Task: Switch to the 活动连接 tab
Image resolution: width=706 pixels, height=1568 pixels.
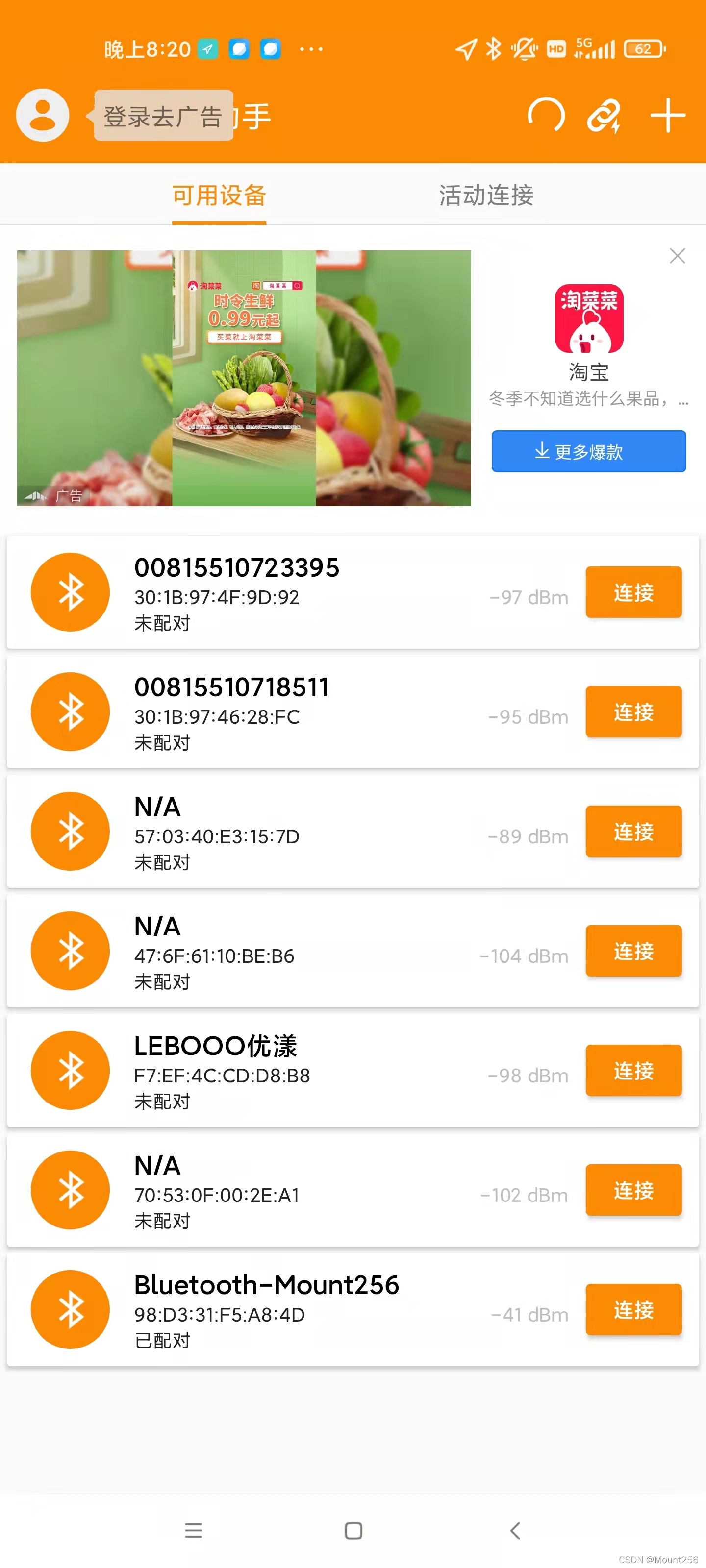Action: (485, 196)
